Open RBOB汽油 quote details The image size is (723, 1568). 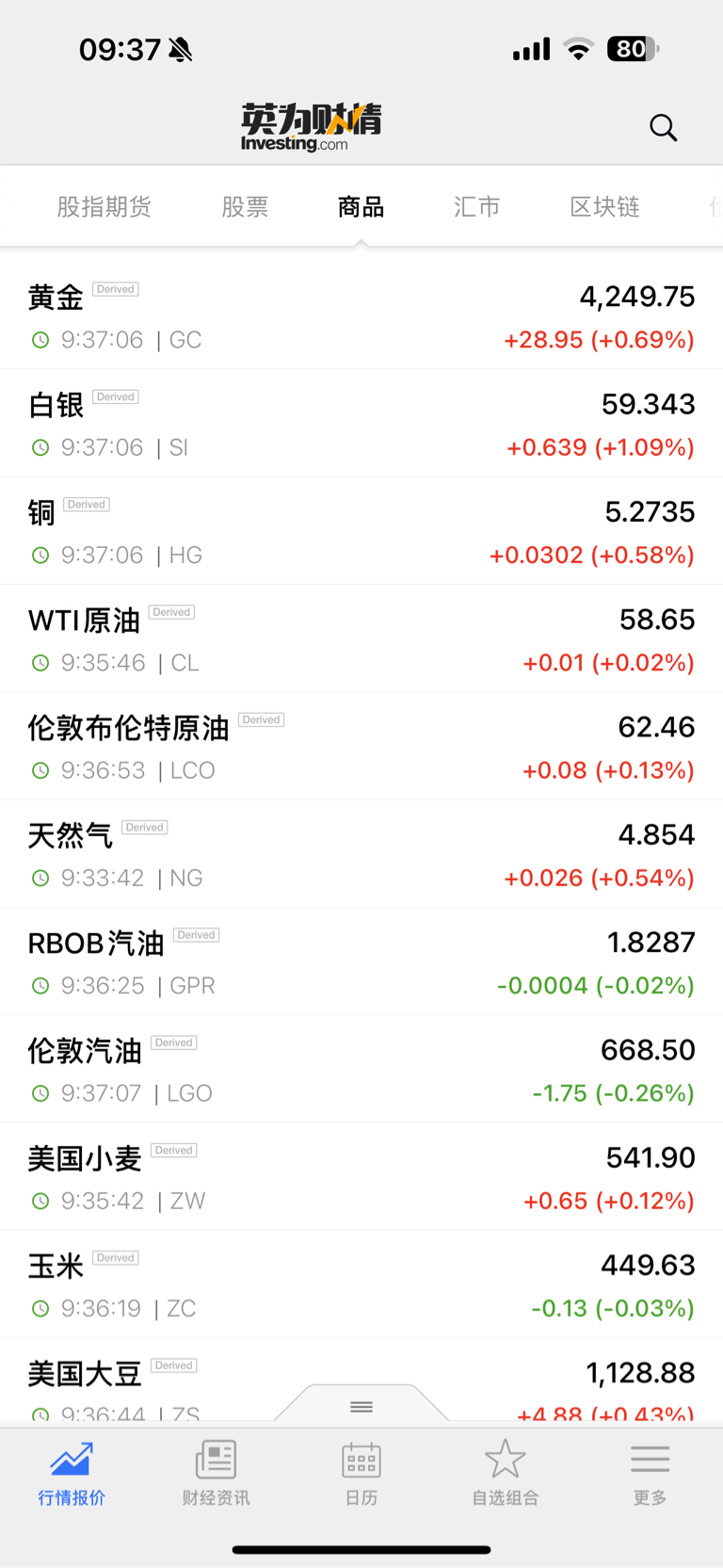[x=361, y=962]
